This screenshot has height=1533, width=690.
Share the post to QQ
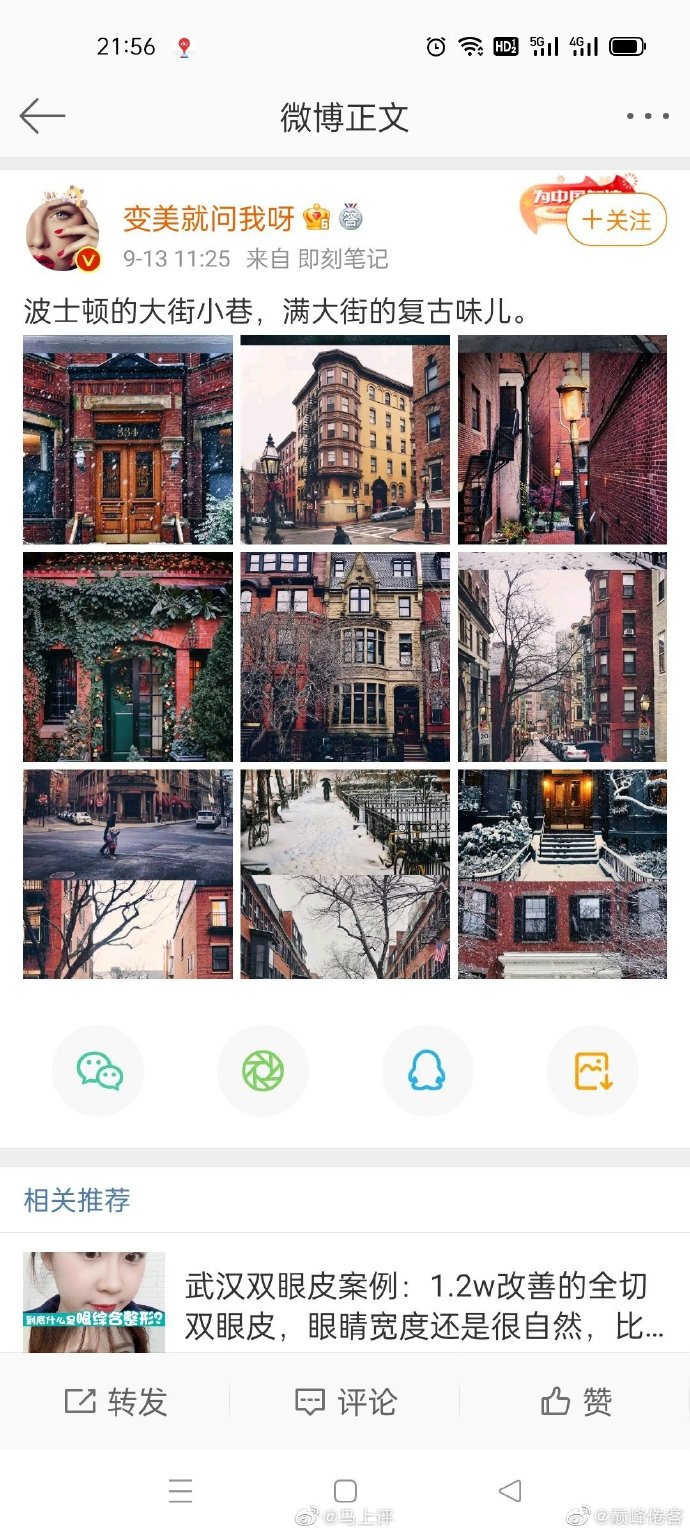[427, 1071]
